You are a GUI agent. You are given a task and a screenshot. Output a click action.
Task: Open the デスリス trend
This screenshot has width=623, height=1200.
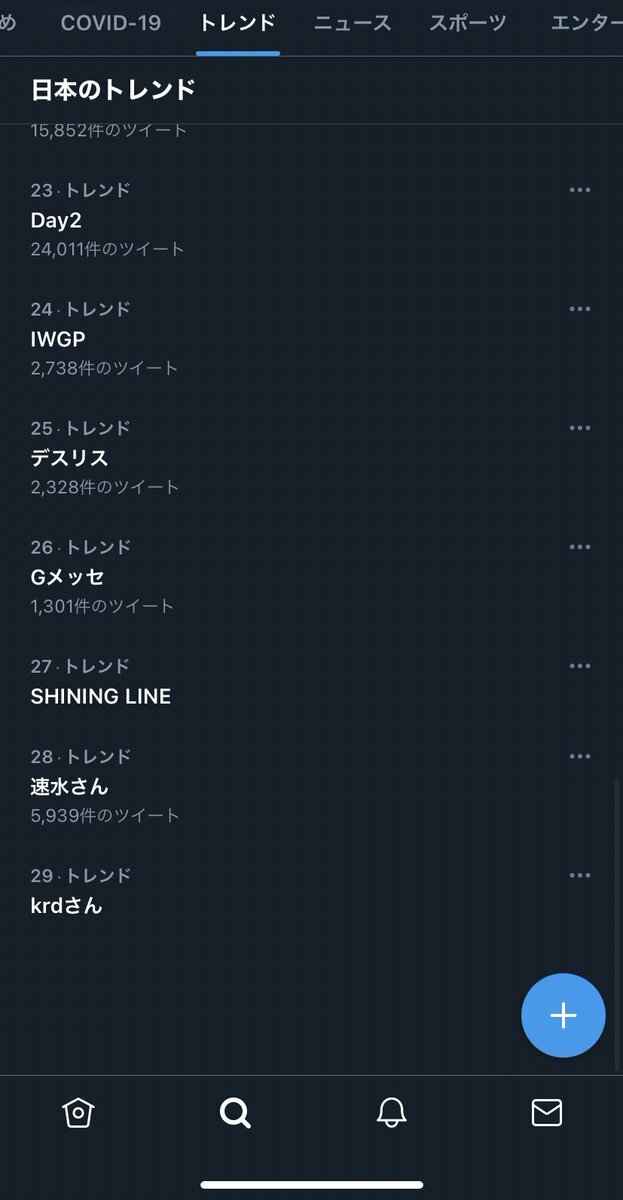(69, 458)
